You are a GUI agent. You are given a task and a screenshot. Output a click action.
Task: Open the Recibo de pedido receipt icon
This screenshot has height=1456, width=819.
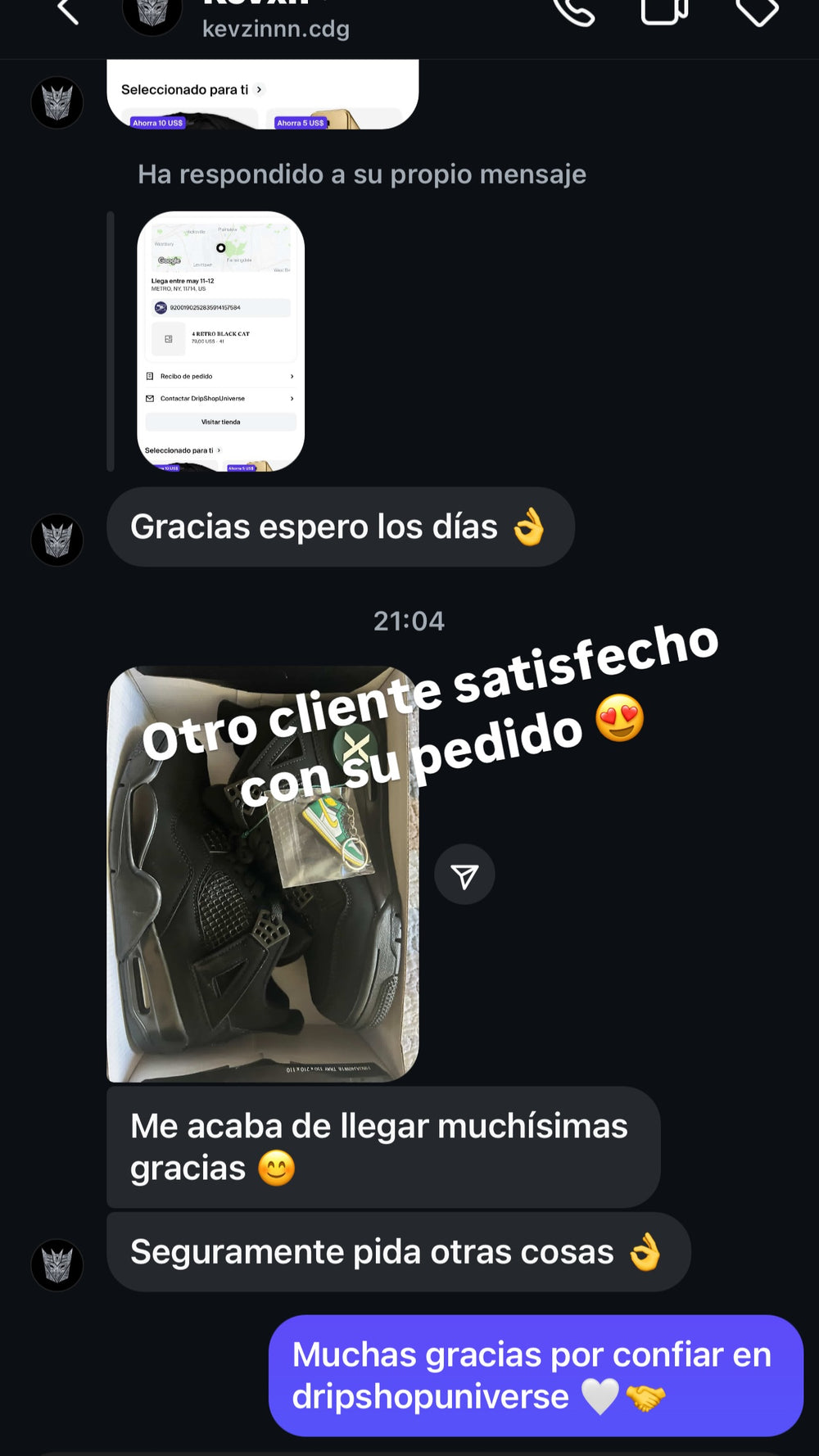click(x=149, y=376)
